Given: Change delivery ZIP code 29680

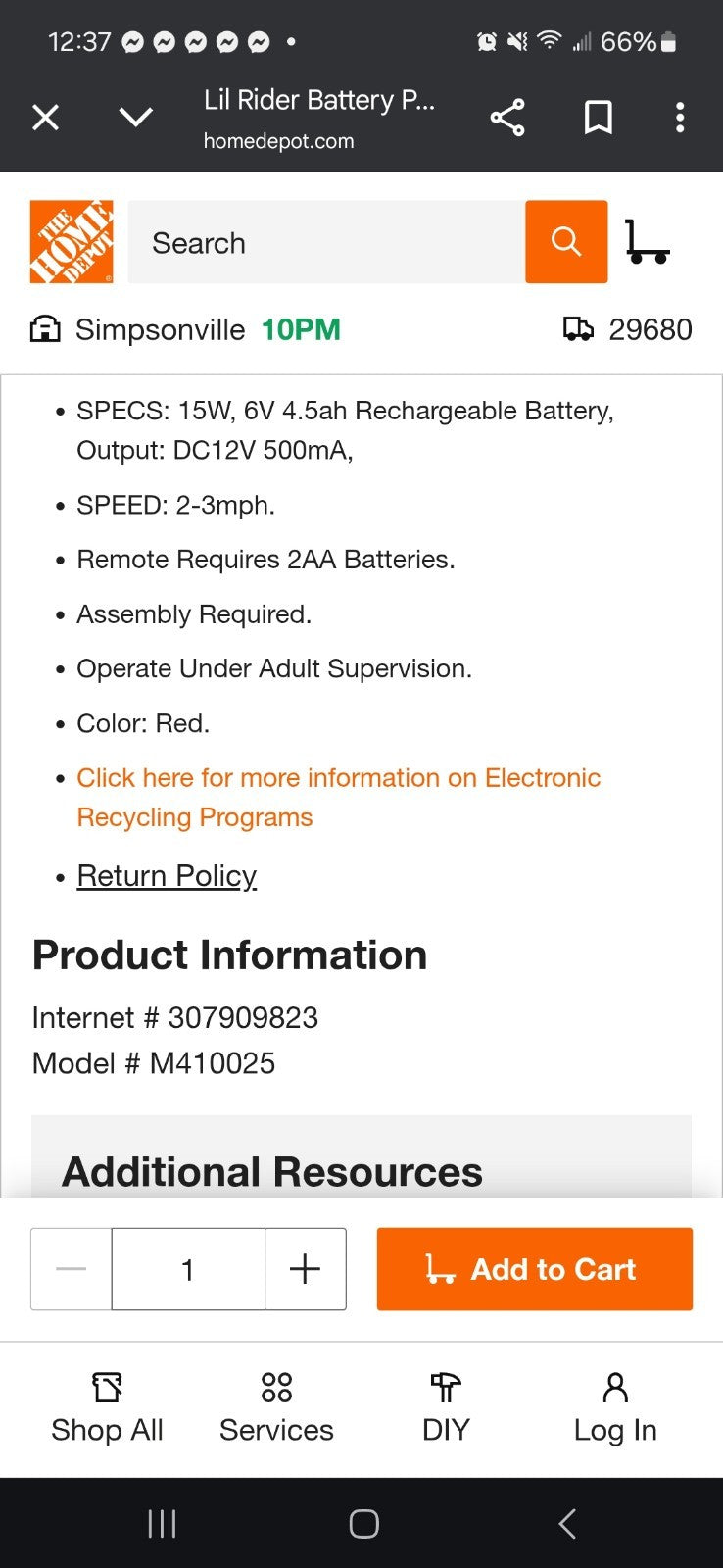Looking at the screenshot, I should click(628, 330).
